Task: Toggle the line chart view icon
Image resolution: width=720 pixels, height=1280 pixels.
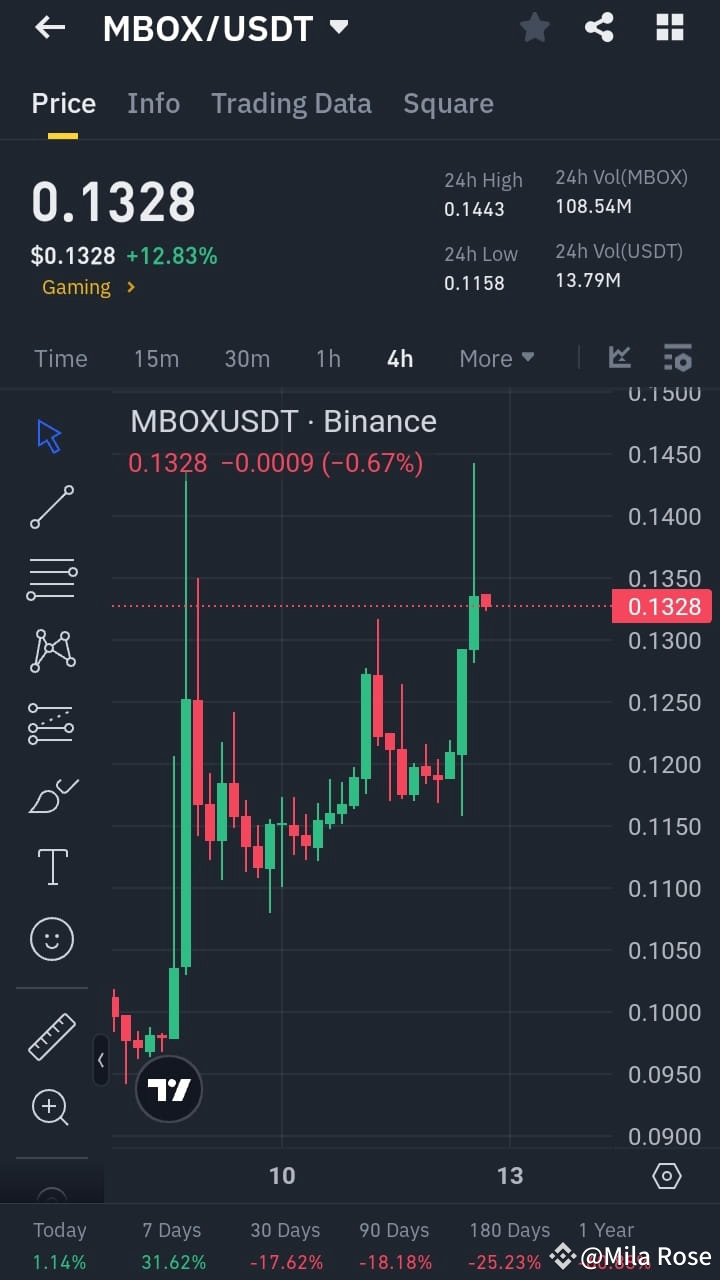Action: point(619,358)
